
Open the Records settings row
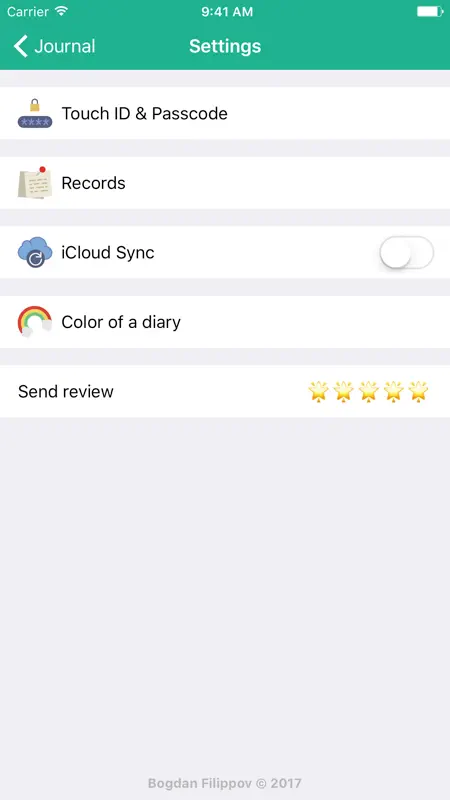coord(225,183)
